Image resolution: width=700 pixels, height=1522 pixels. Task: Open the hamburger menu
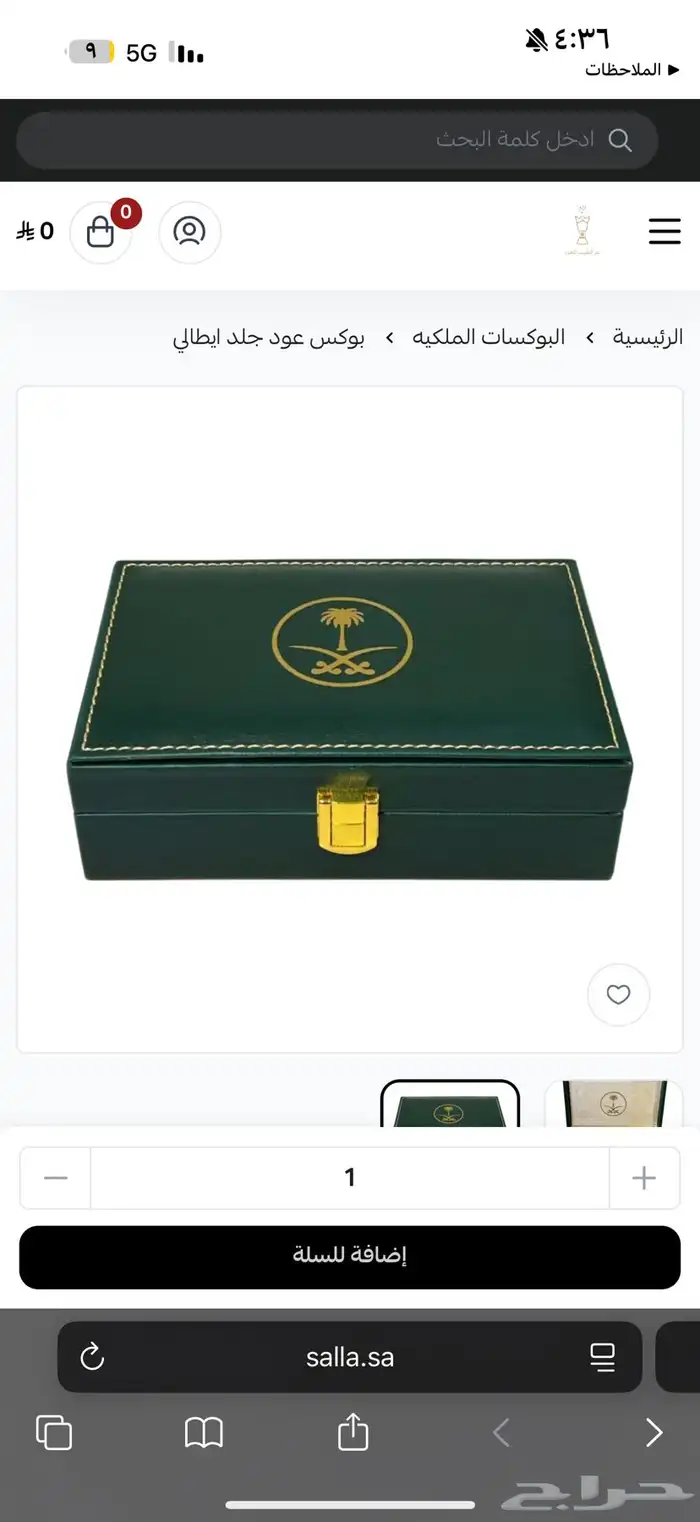(664, 232)
